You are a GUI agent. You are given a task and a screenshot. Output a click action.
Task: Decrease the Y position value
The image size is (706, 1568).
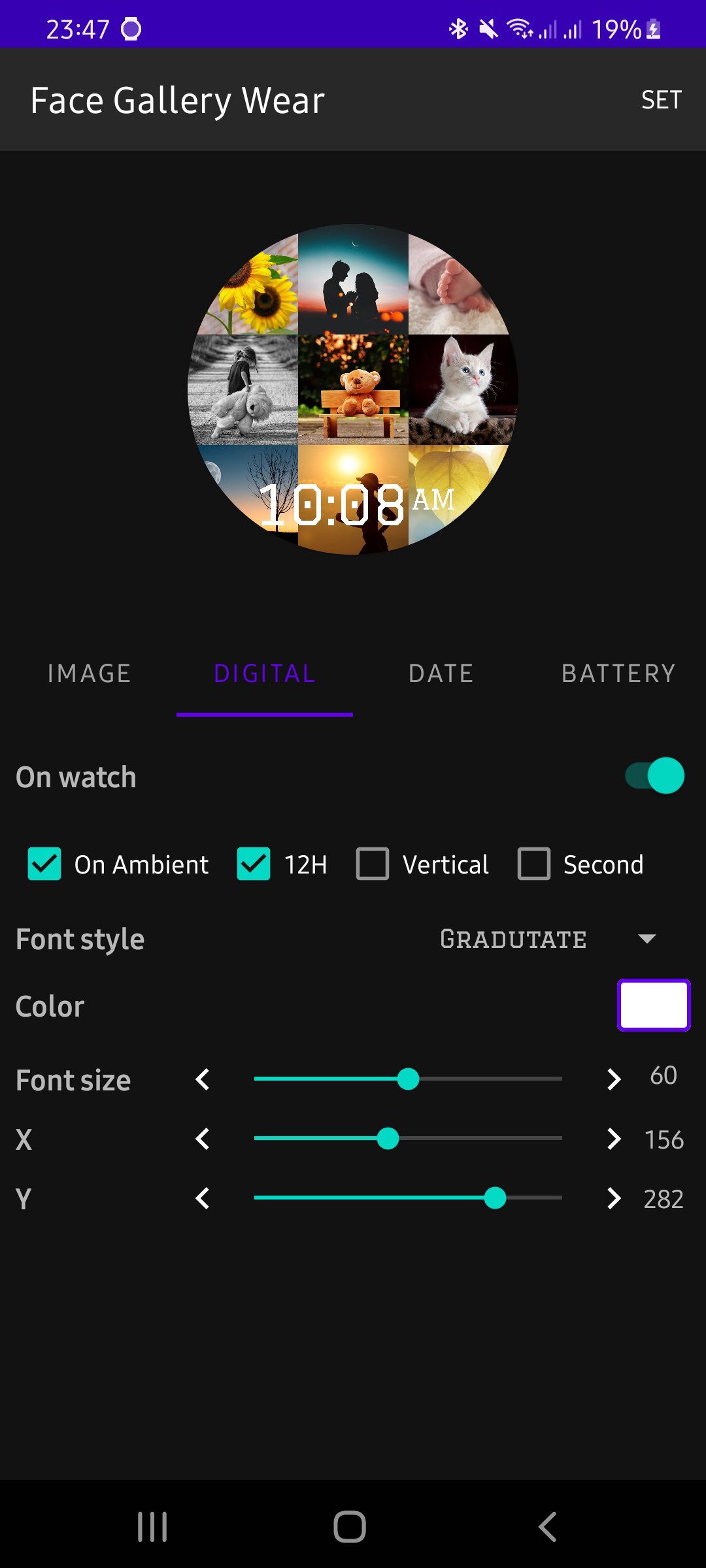click(x=203, y=1198)
